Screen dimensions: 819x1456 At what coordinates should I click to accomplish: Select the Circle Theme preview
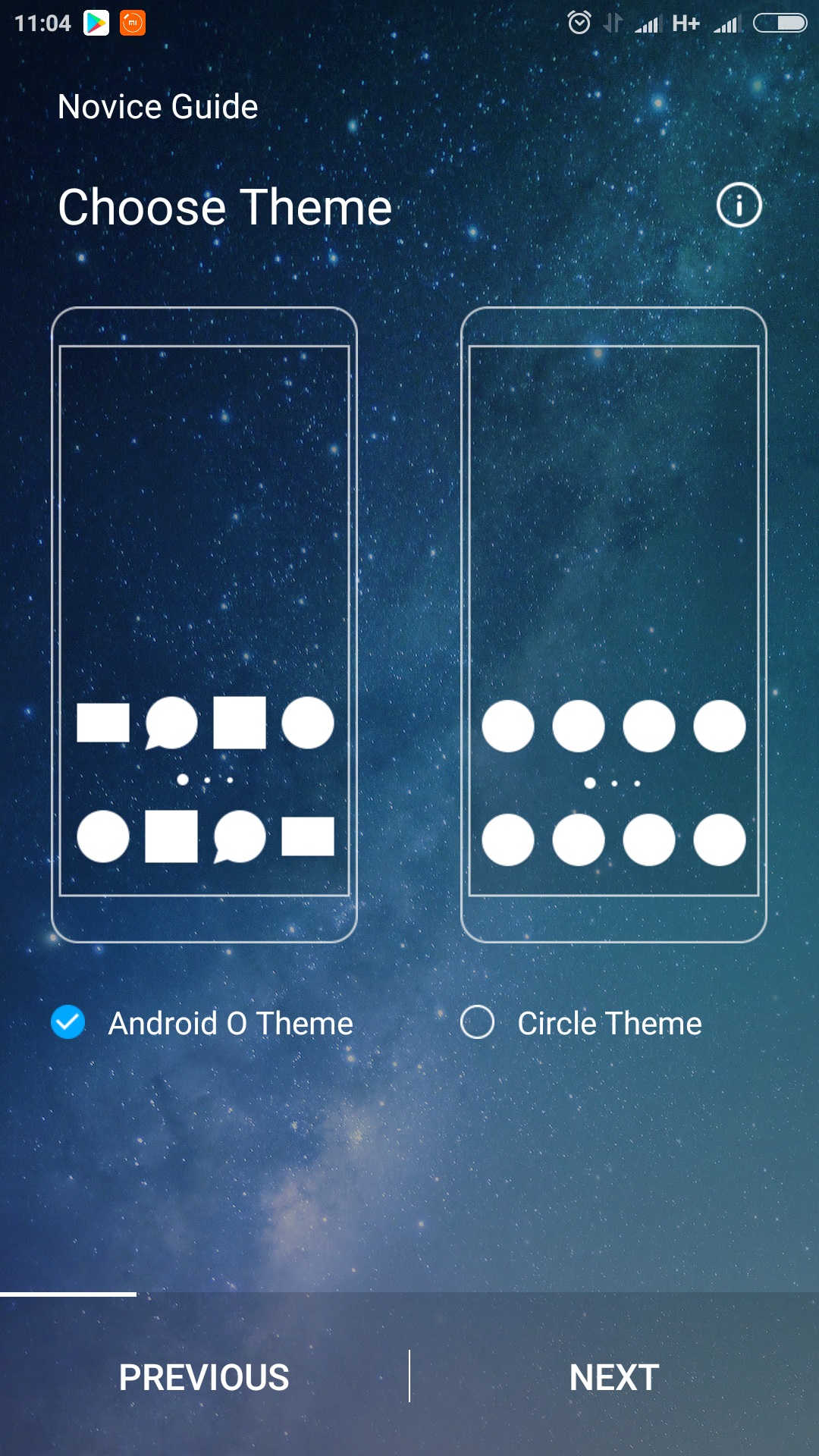(x=613, y=625)
